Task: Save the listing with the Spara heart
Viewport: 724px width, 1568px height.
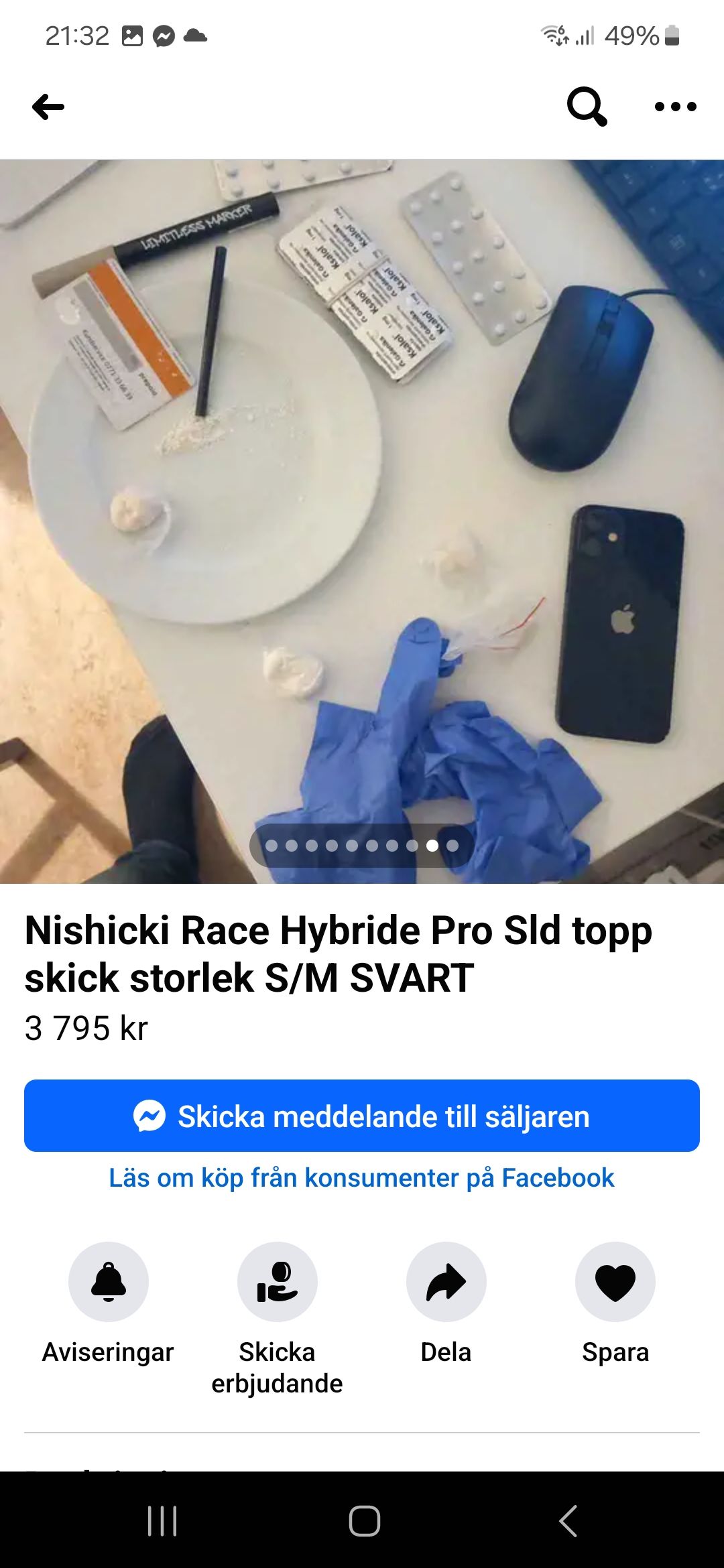Action: click(615, 1281)
